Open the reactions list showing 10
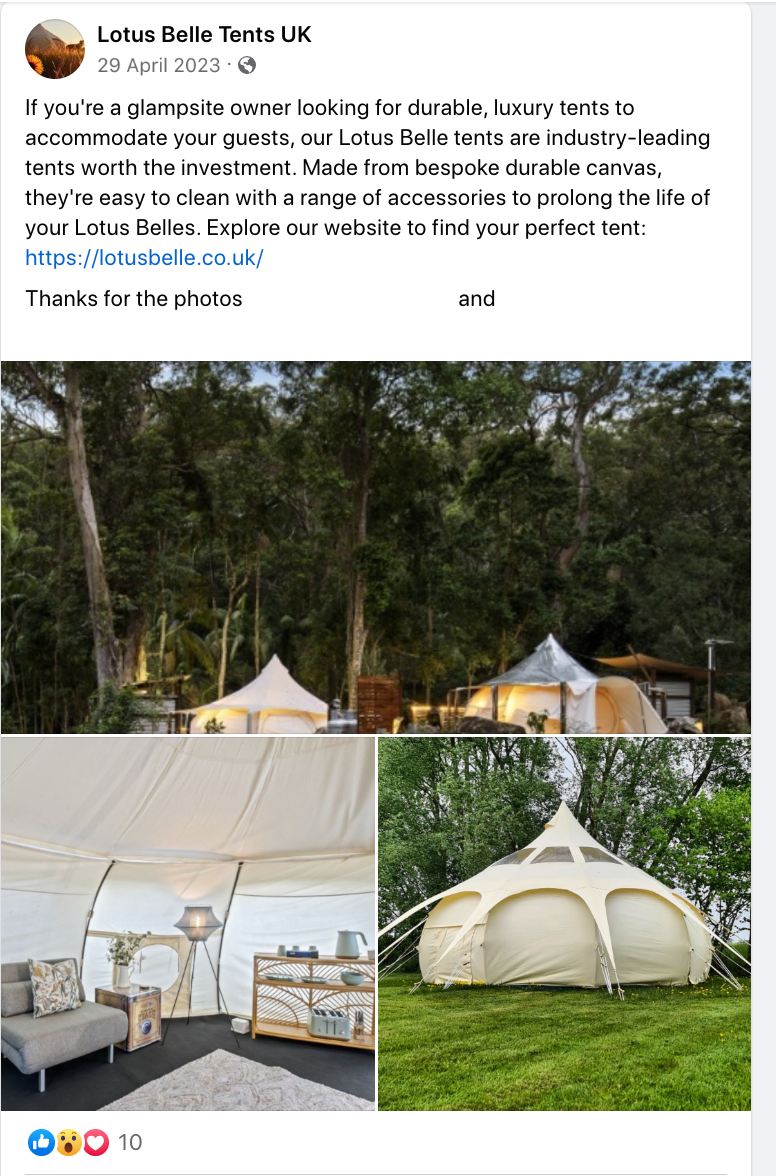The image size is (776, 1176). pyautogui.click(x=85, y=1142)
